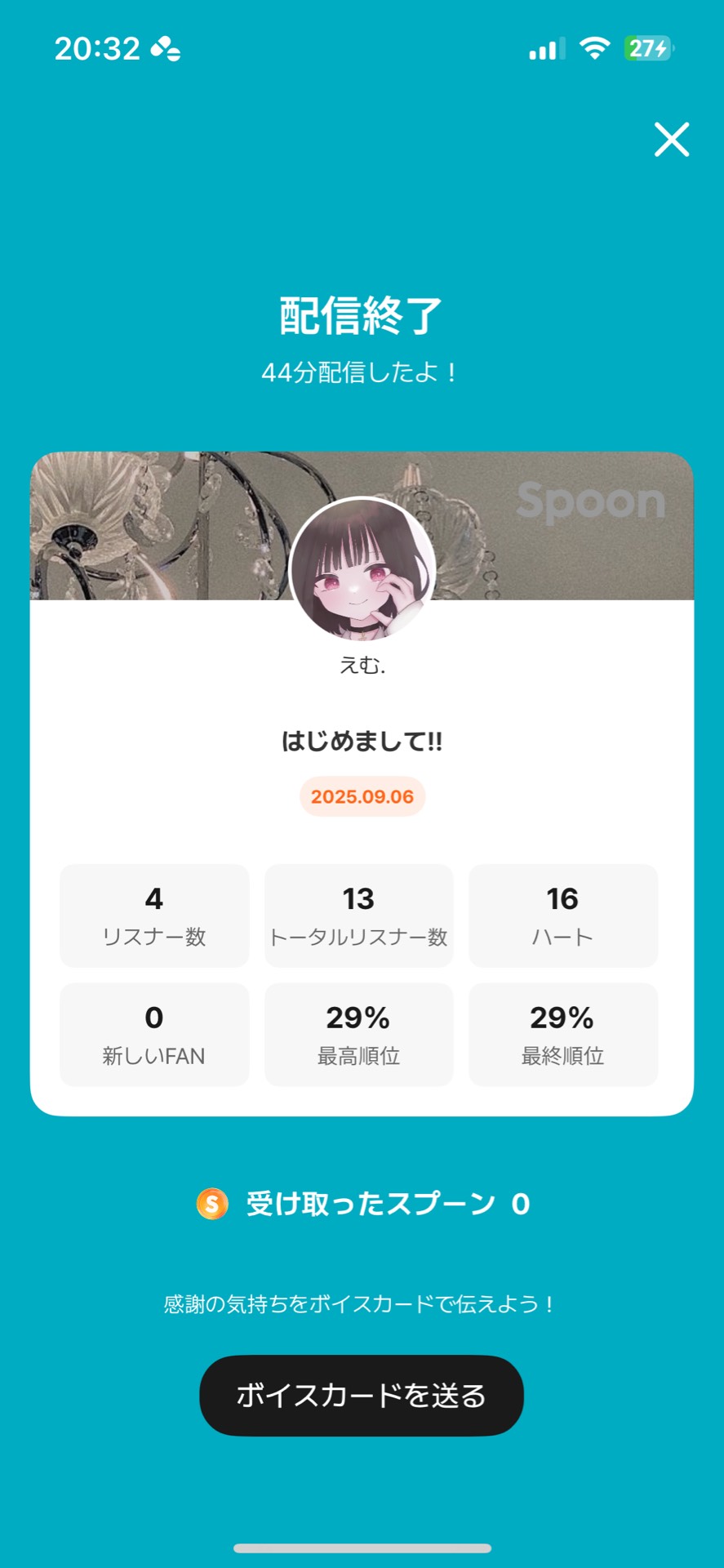The image size is (724, 1568).
Task: Tap the broadcaster name えむ.
Action: coord(362,666)
